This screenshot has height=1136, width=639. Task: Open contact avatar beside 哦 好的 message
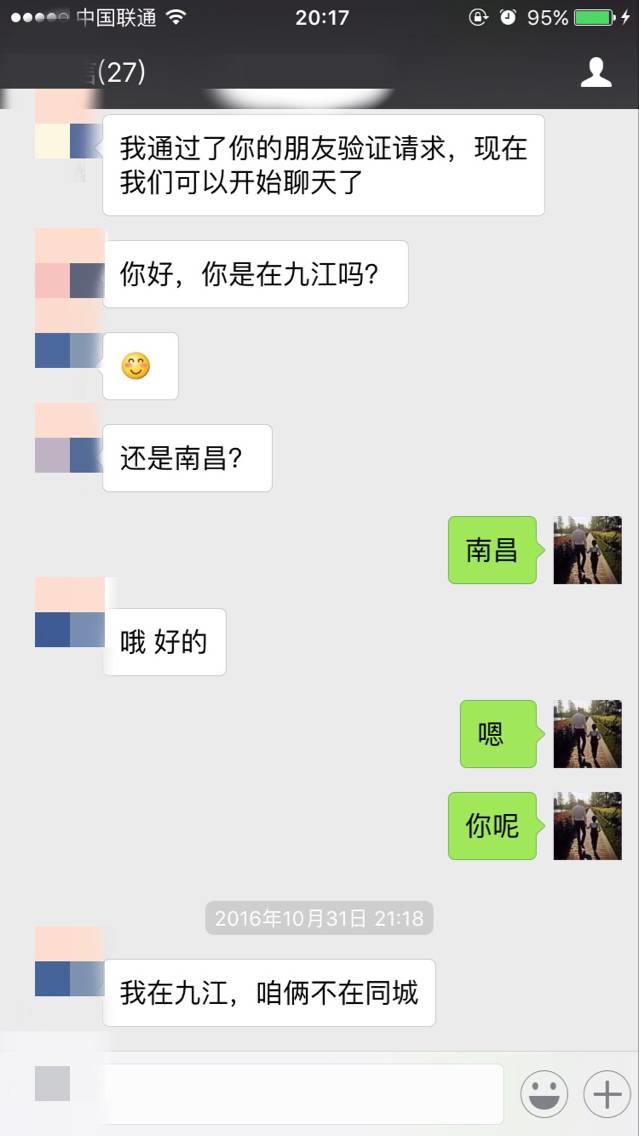click(69, 612)
